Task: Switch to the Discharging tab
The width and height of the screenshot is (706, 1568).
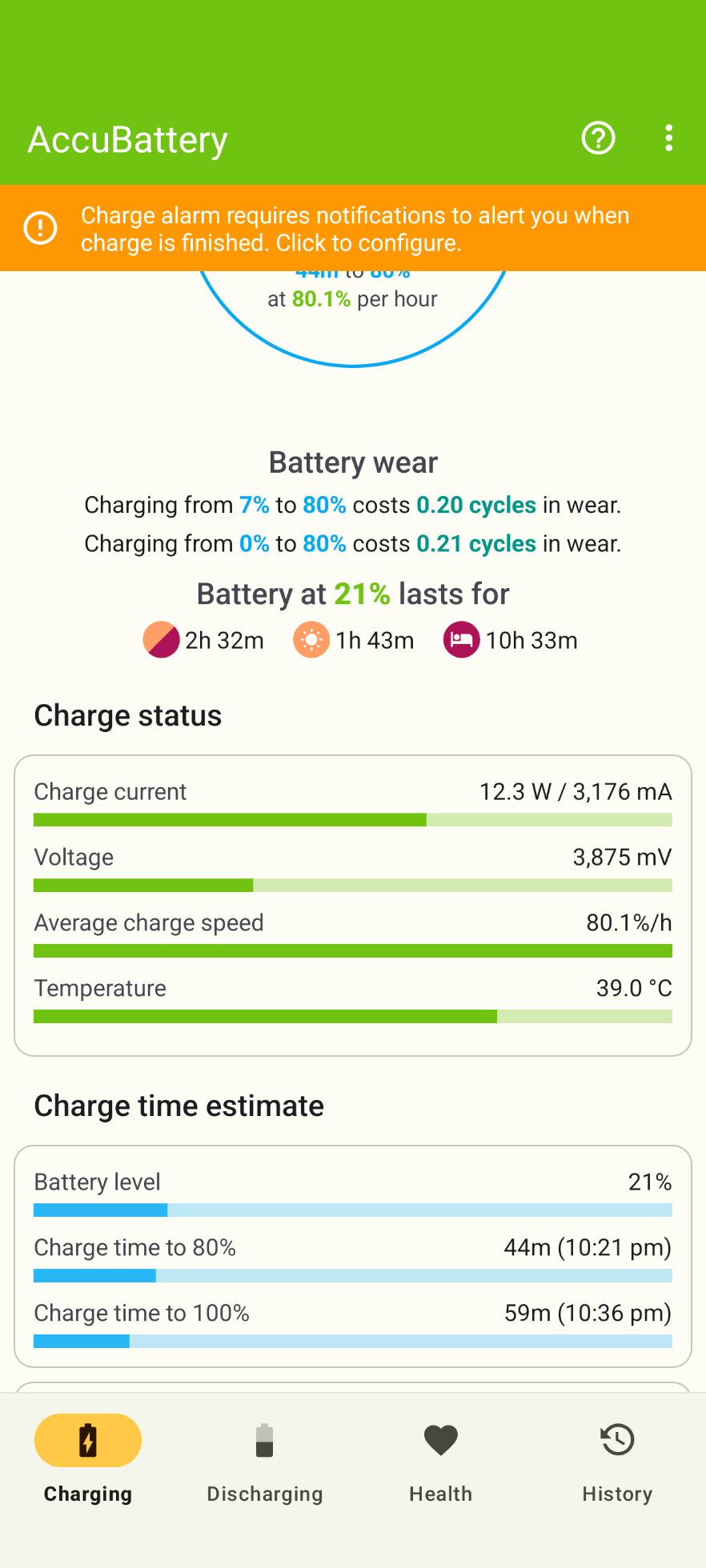Action: 264,1461
